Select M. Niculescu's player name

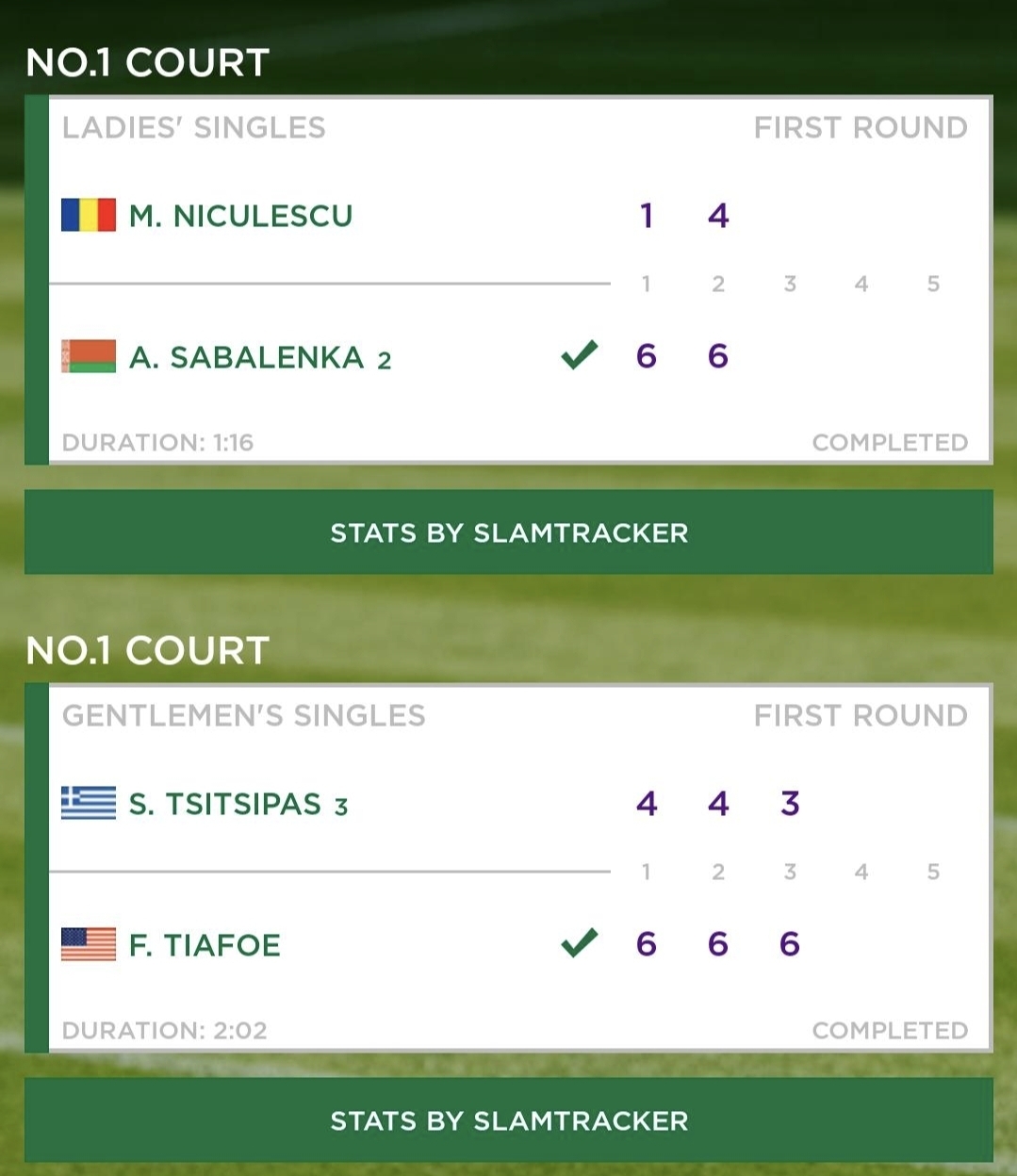240,215
